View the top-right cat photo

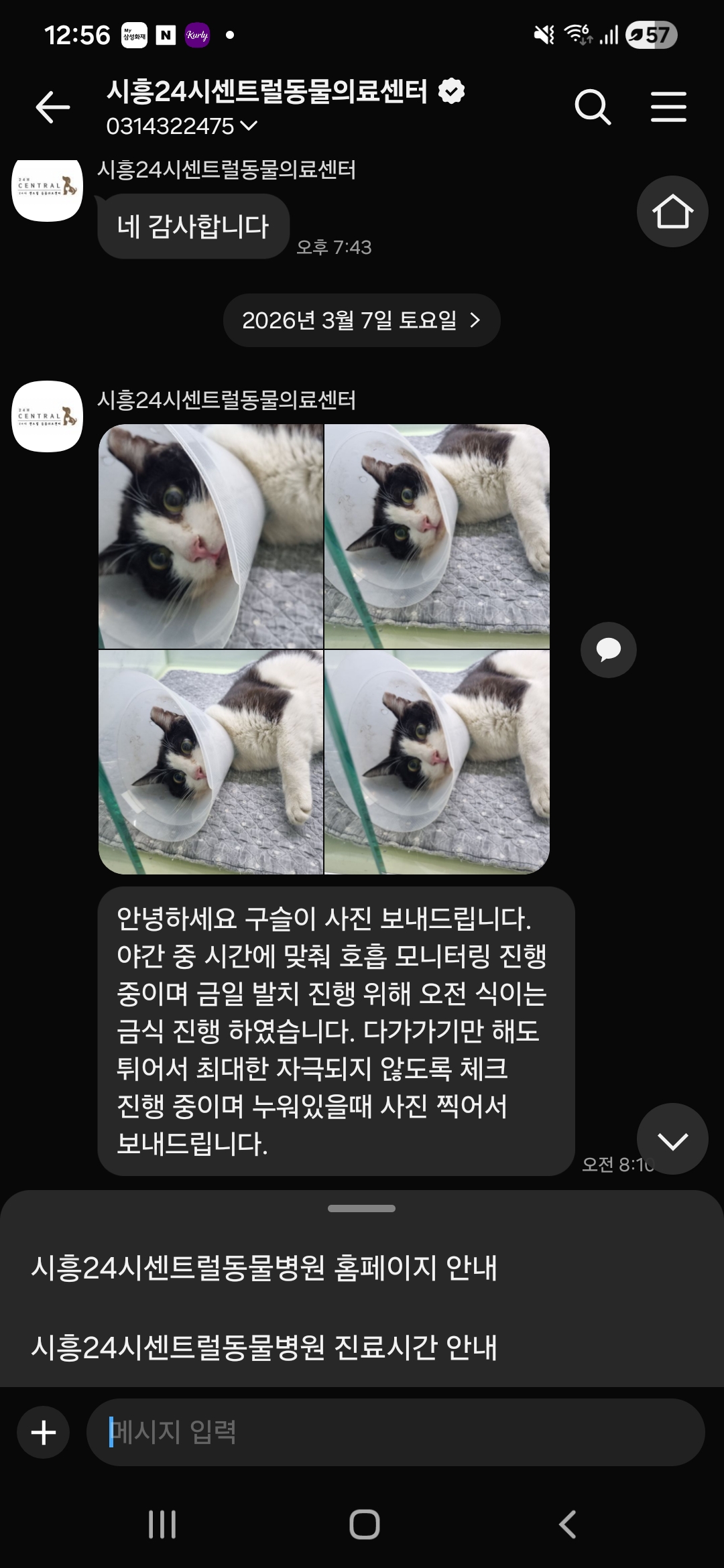(437, 536)
